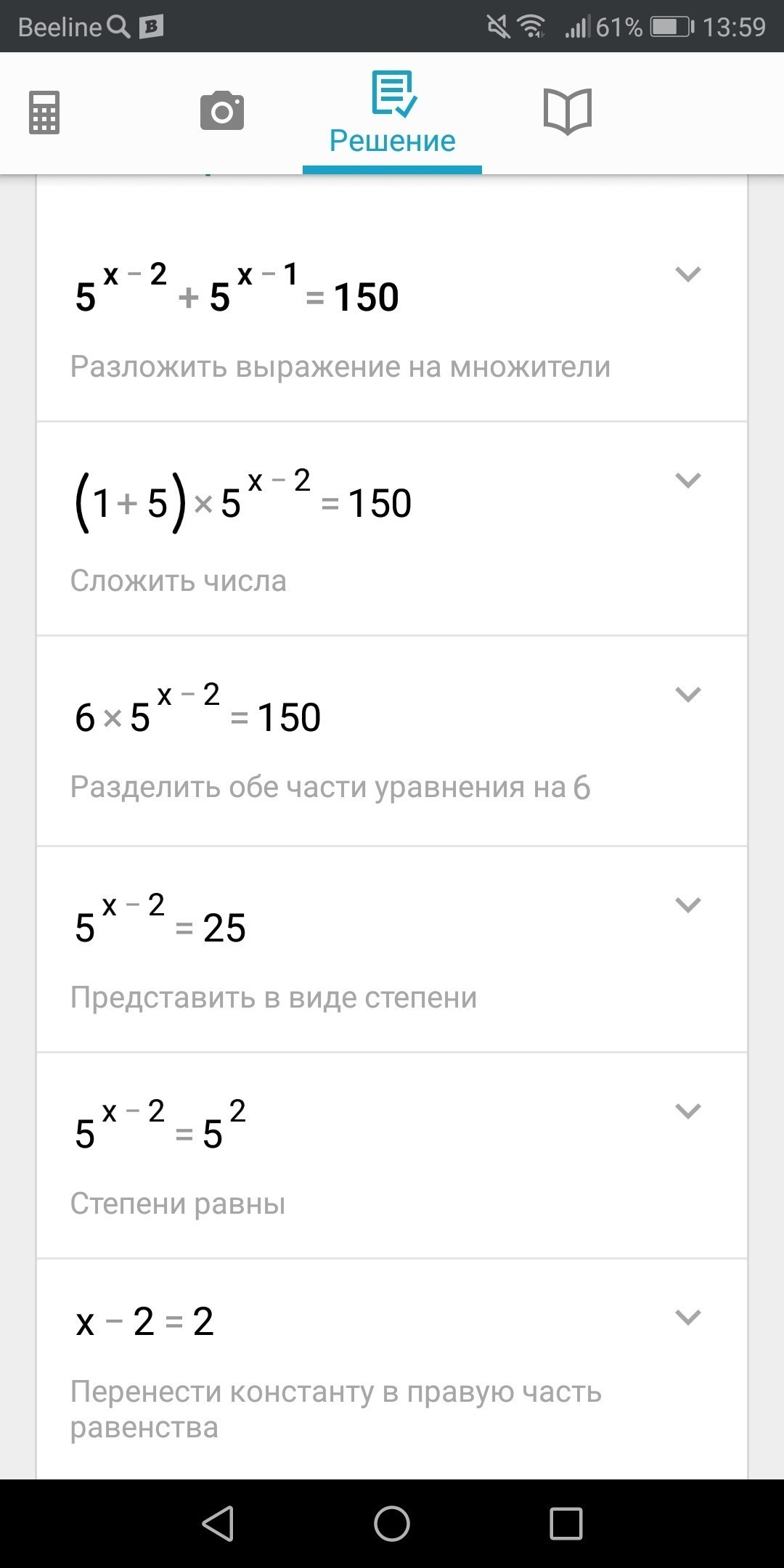Open the book tab
The image size is (784, 1568).
click(x=568, y=111)
